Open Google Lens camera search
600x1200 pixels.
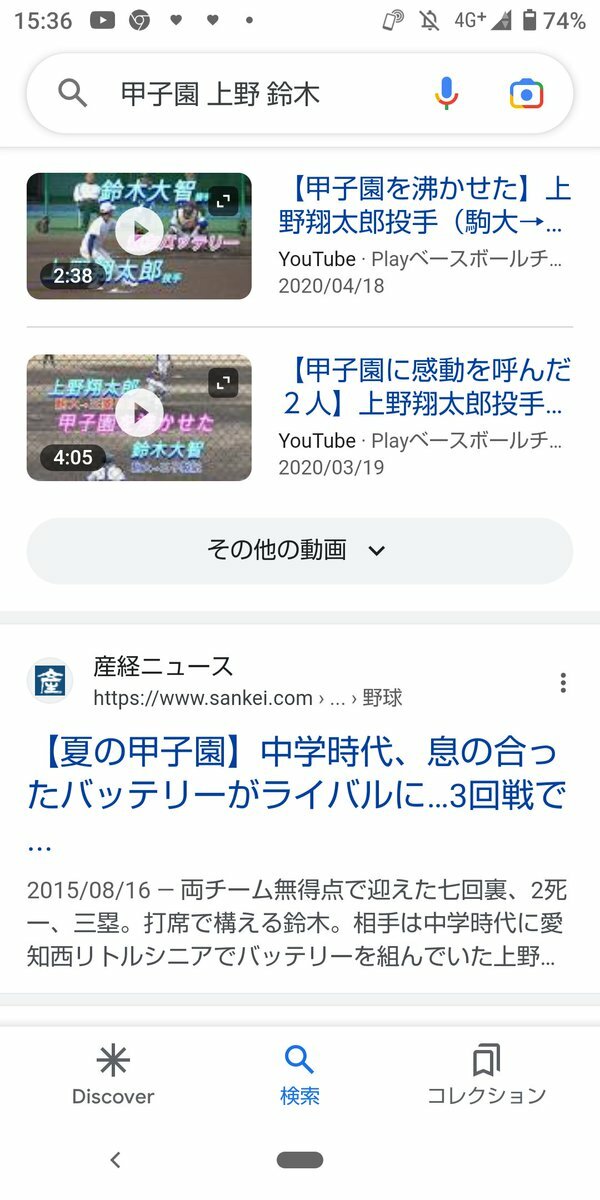coord(526,94)
